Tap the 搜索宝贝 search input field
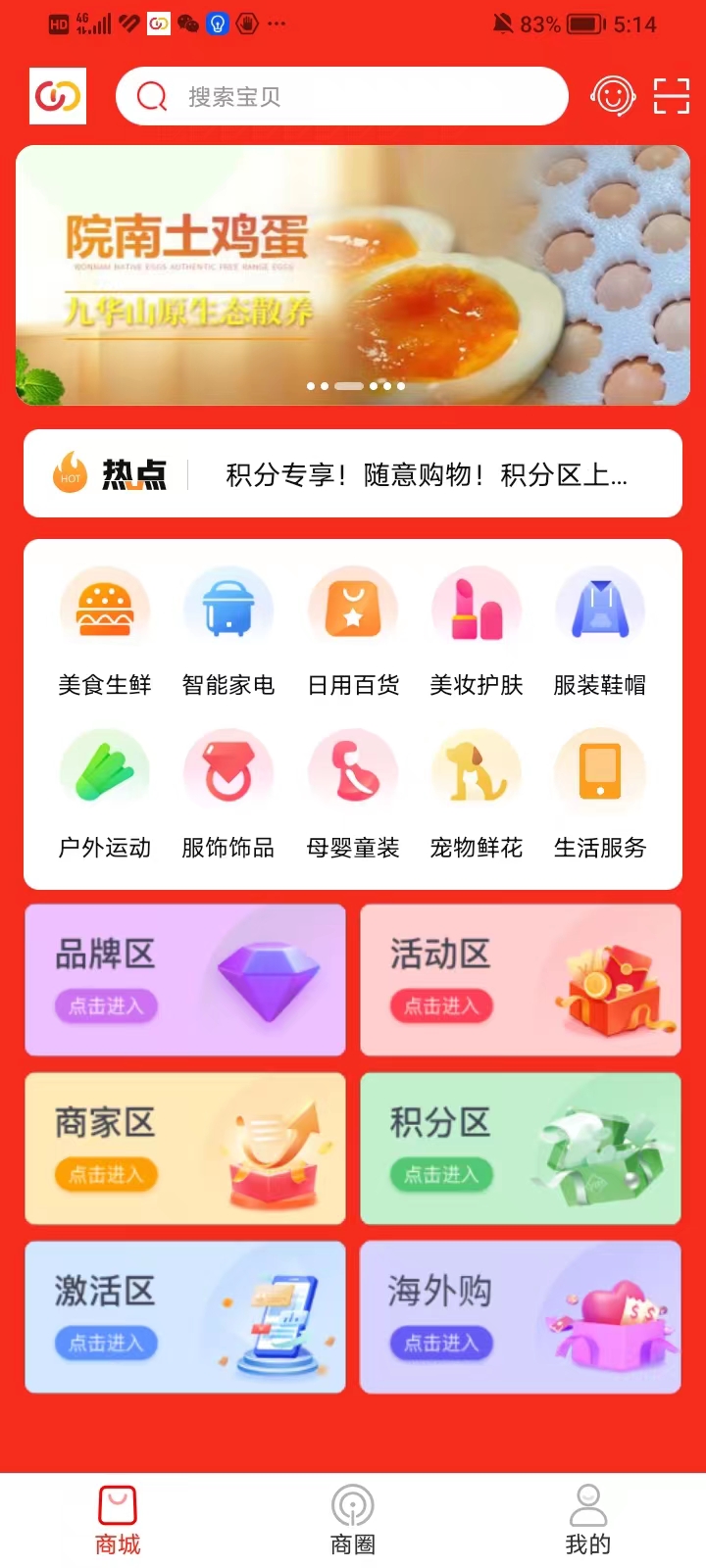 pyautogui.click(x=341, y=96)
